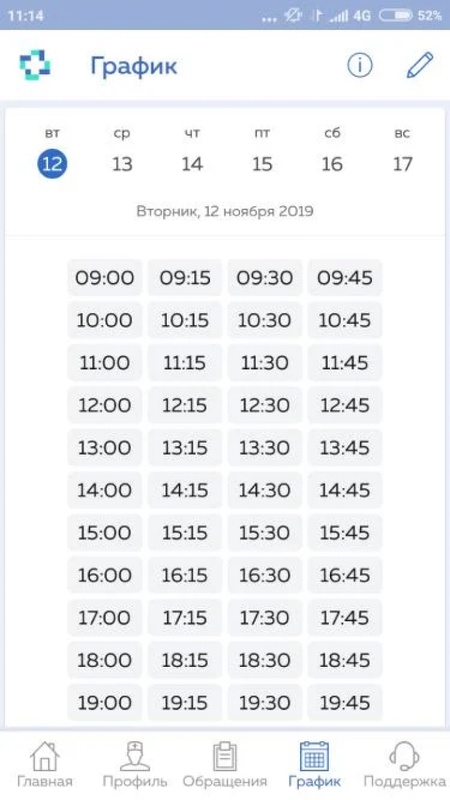Pick Friday the 15th
This screenshot has width=450, height=800.
(262, 152)
